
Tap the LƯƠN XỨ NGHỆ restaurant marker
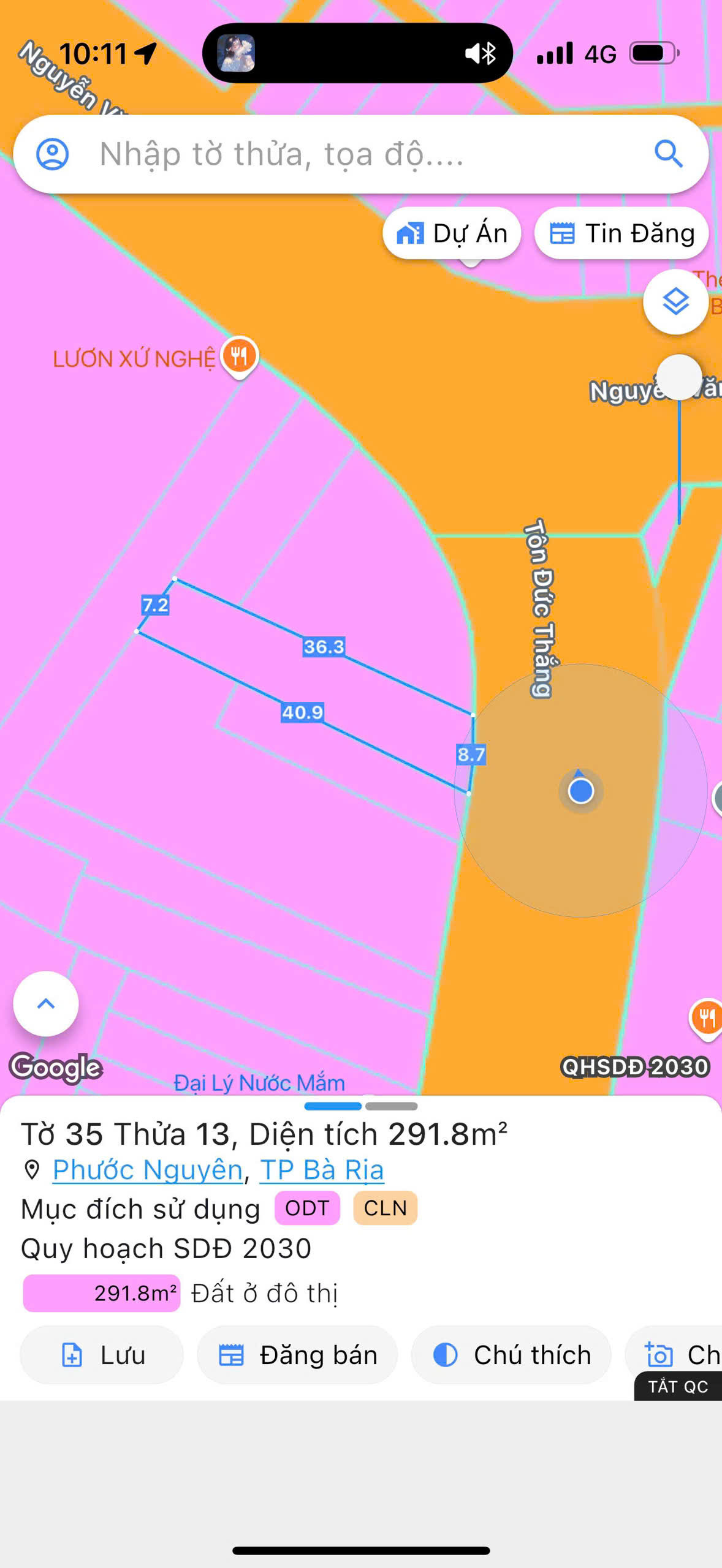240,356
